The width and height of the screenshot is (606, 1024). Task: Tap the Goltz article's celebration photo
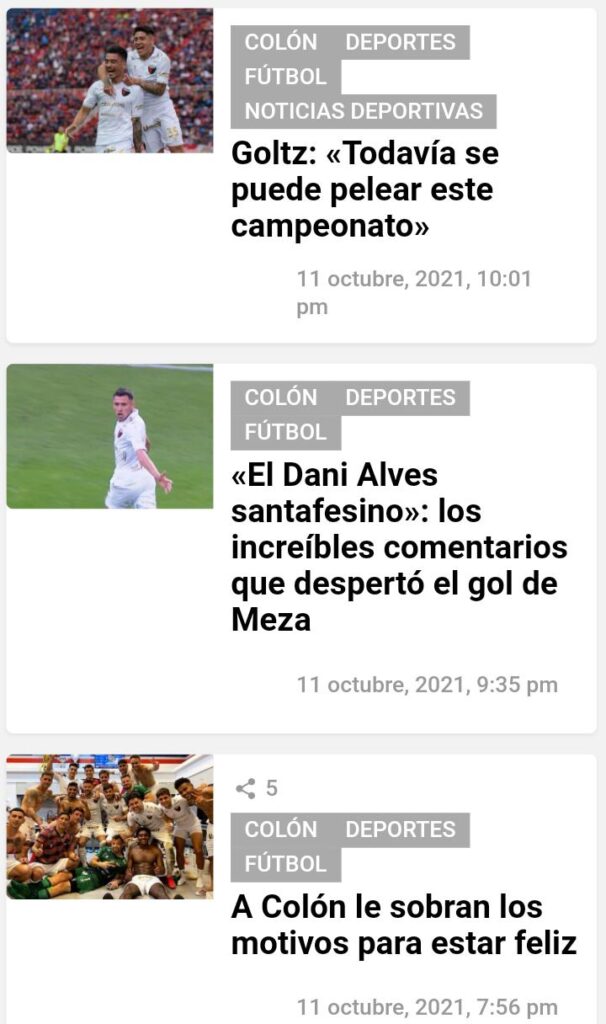[x=110, y=81]
